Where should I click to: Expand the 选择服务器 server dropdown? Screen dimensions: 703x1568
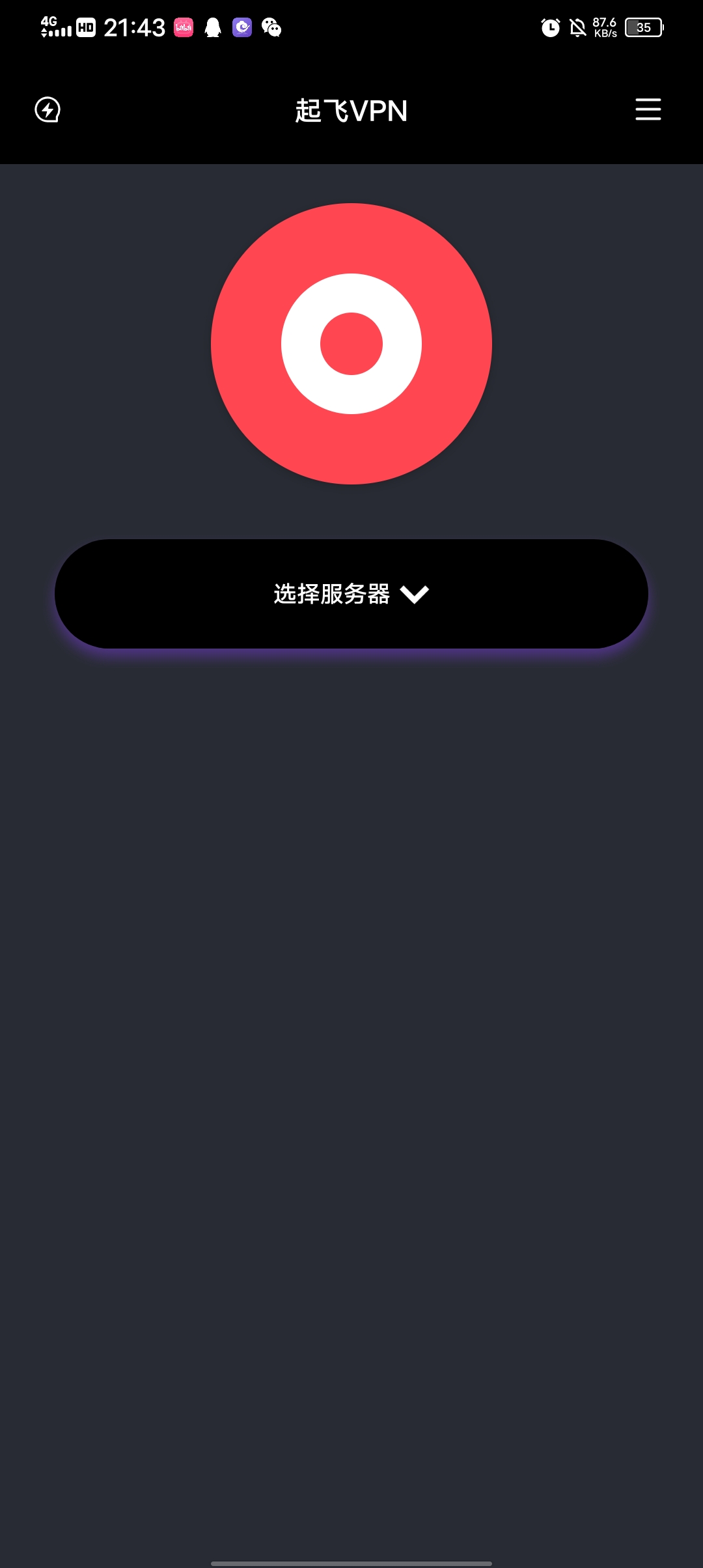(351, 594)
